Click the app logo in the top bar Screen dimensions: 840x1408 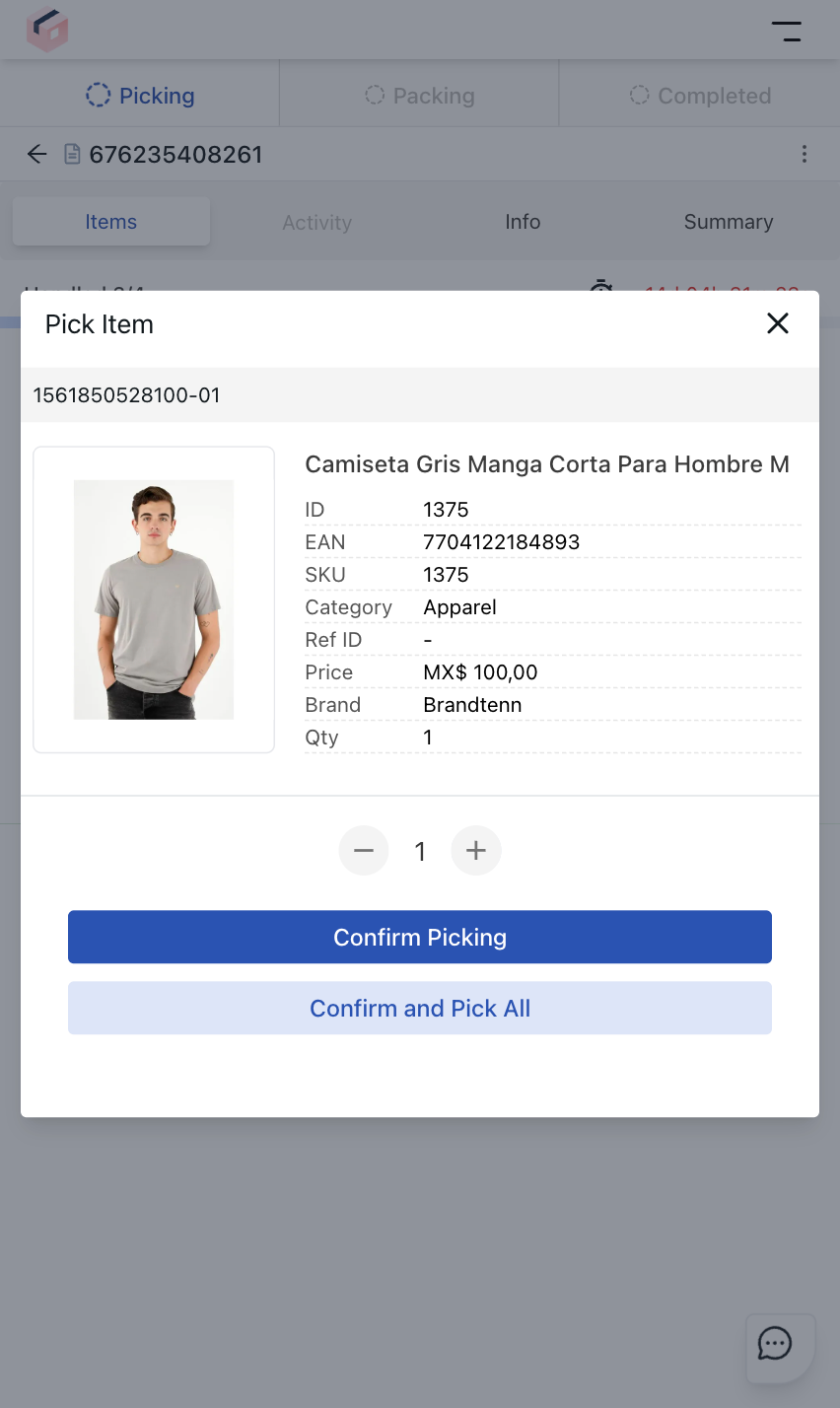(46, 30)
